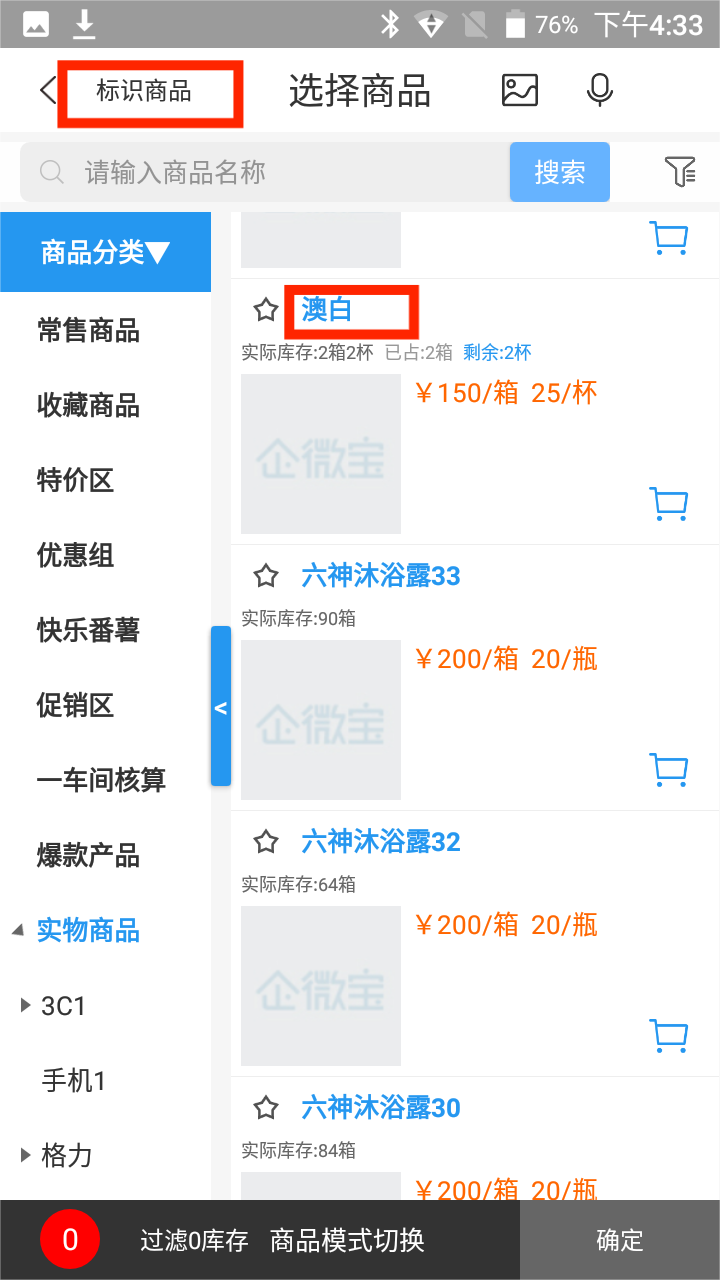Screen dimensions: 720x1280
Task: Collapse the 实物商品 tree node
Action: tap(18, 931)
